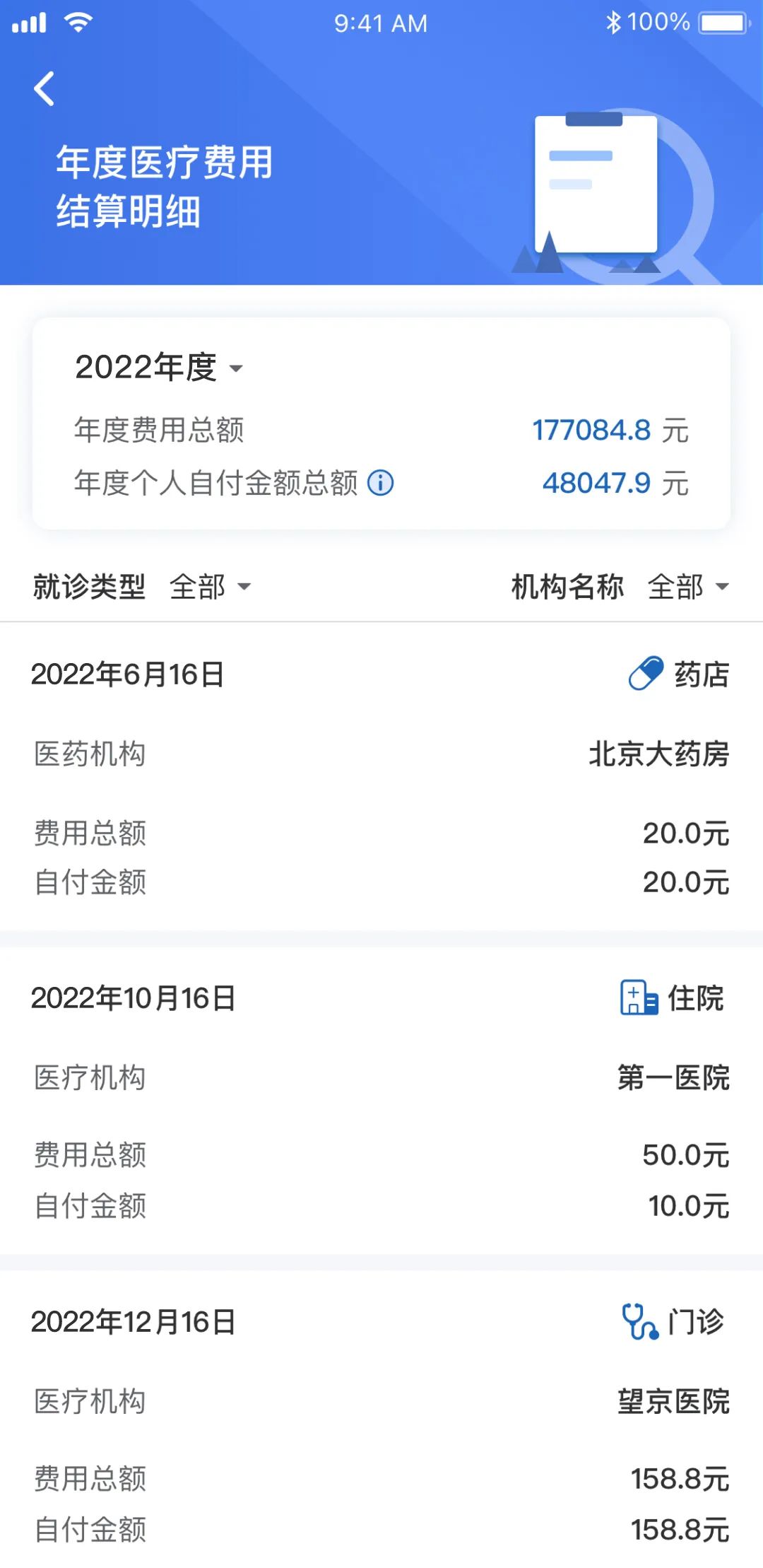The height and width of the screenshot is (1568, 763).
Task: Tap the annual total 177084.8 元 amount
Action: pyautogui.click(x=591, y=429)
